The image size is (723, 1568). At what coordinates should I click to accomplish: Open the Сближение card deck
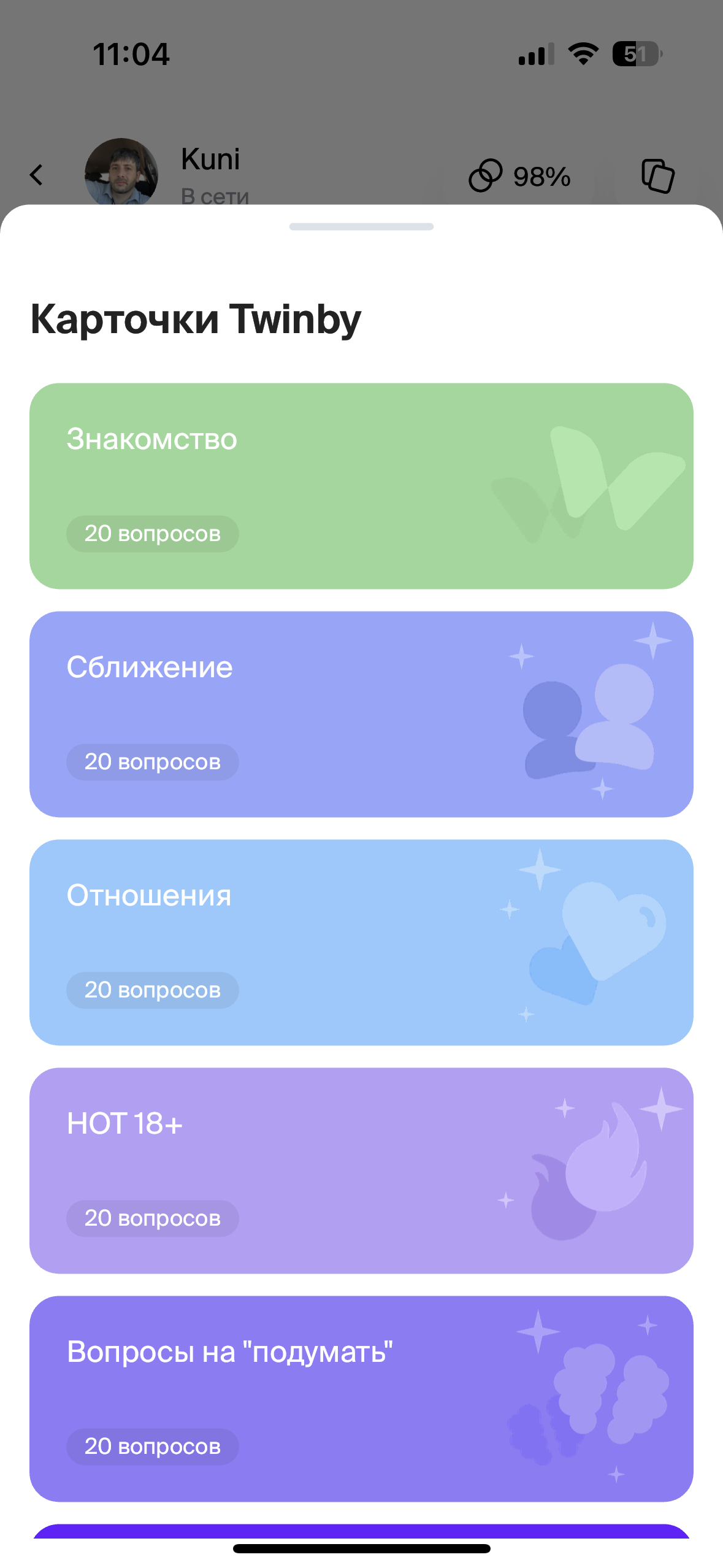(x=361, y=714)
